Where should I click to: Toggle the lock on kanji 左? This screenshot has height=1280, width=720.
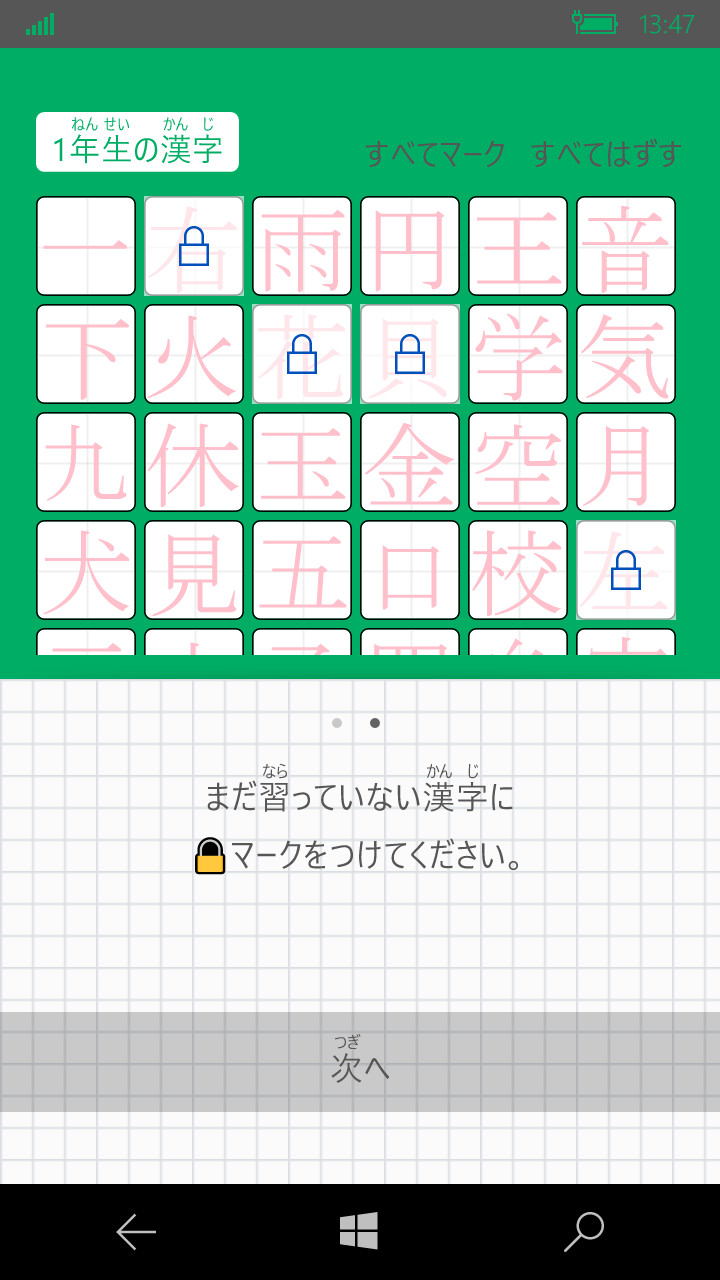click(625, 570)
